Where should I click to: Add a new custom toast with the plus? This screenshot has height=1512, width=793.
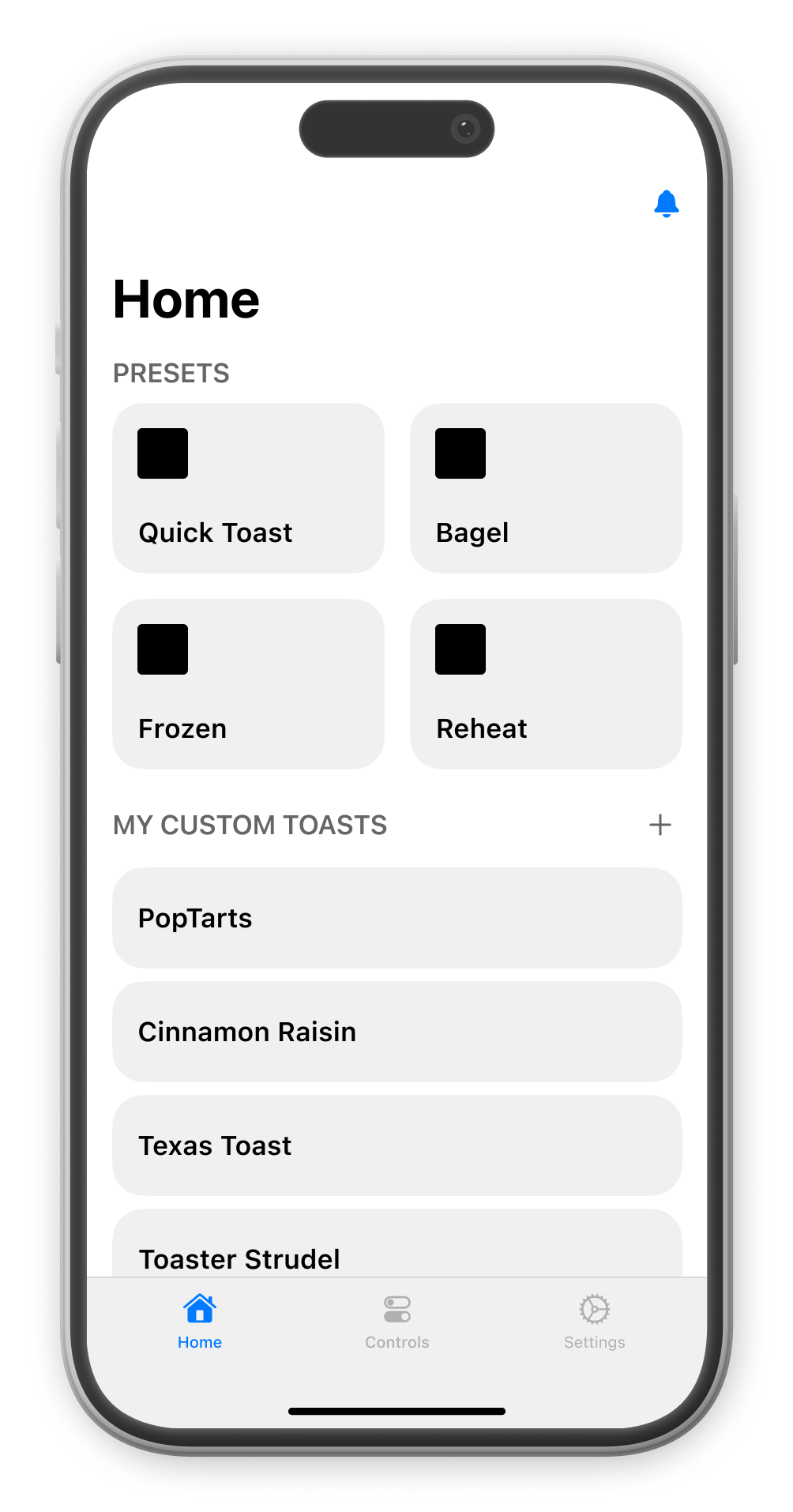point(660,825)
